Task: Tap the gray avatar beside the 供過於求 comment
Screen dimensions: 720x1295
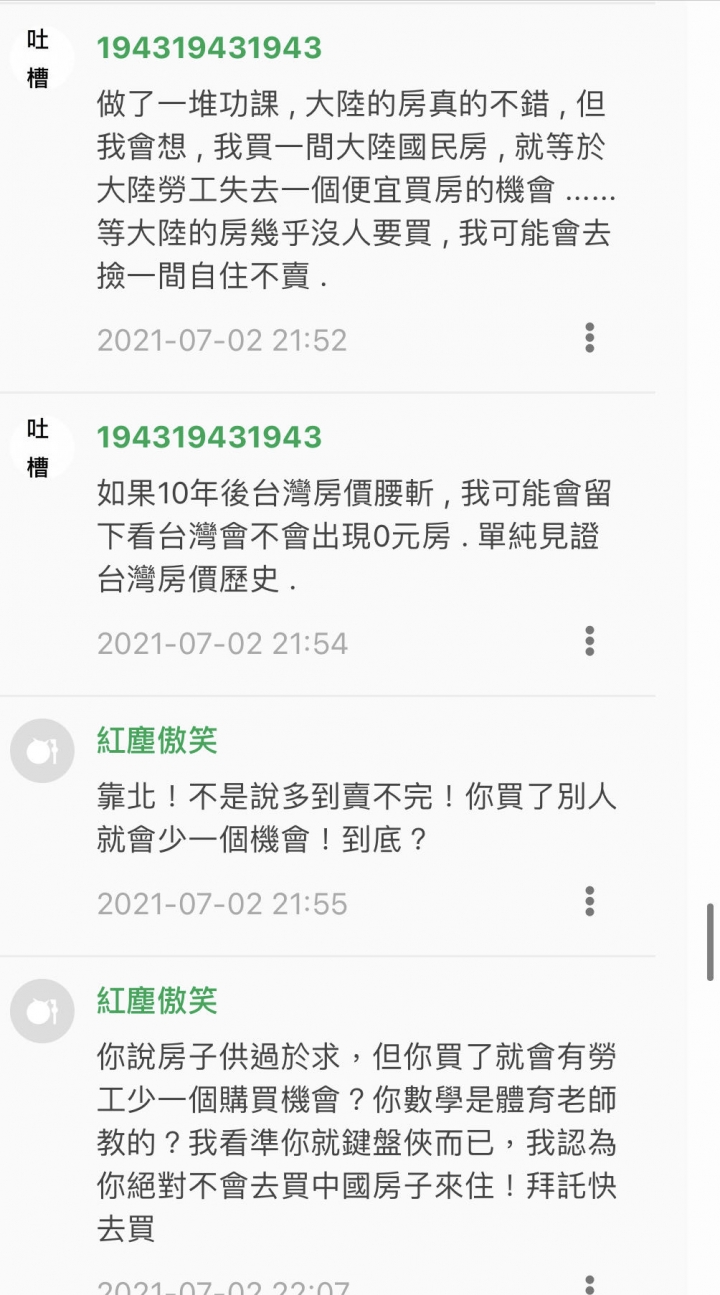Action: pos(42,1011)
